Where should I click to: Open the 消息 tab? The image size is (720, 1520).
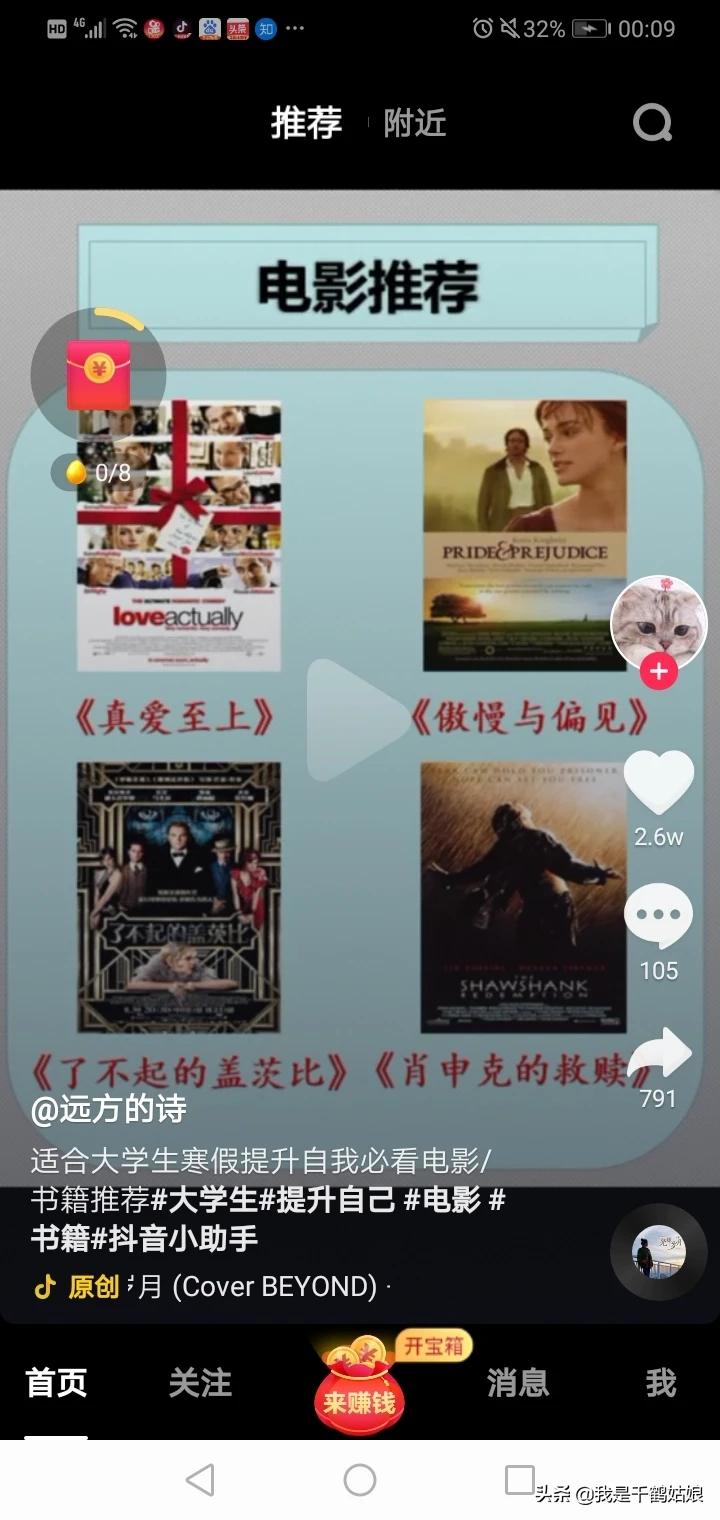(517, 1383)
